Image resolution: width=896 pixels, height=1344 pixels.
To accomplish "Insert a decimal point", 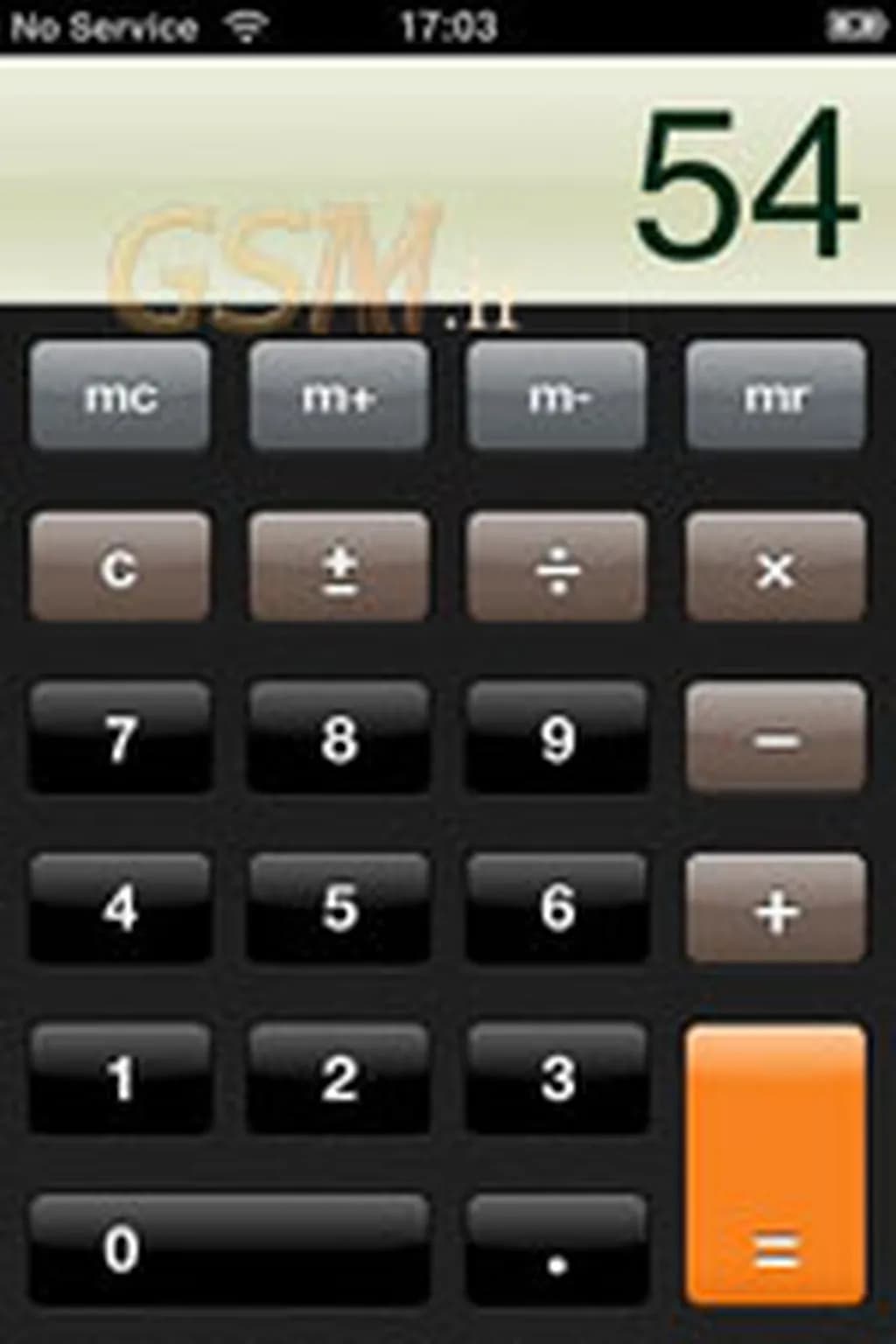I will 557,1249.
